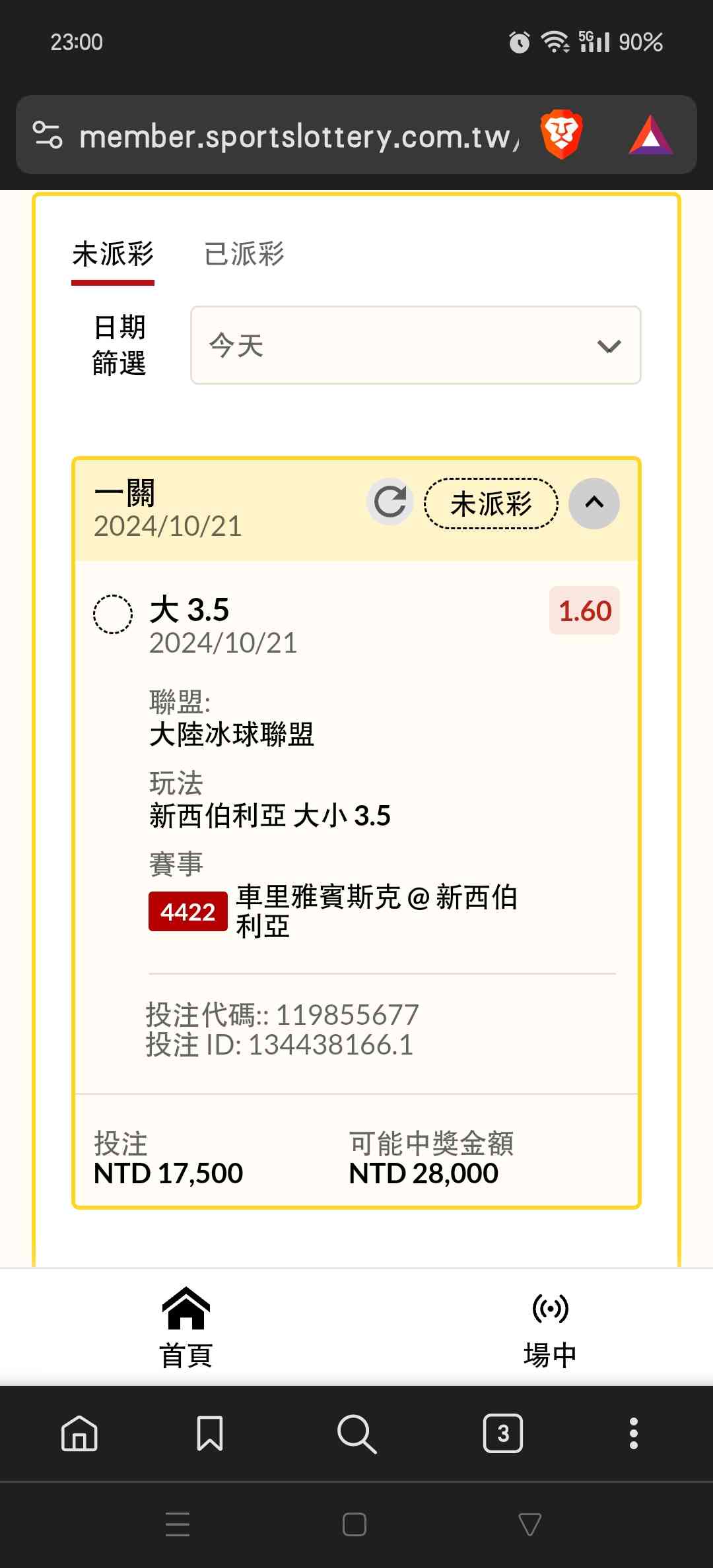Screen dimensions: 713x1568
Task: Switch to the 已派彩 tab
Action: point(244,255)
